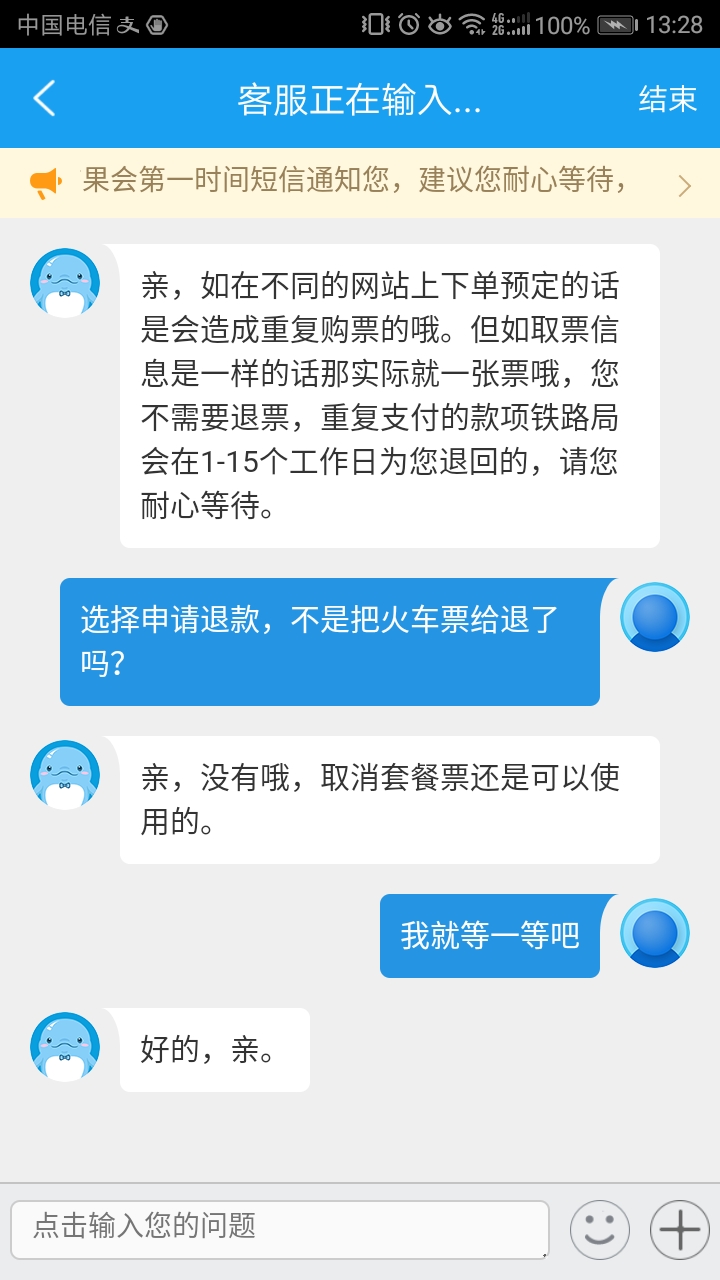Tap the blue user profile avatar
The height and width of the screenshot is (1280, 720).
click(x=655, y=617)
